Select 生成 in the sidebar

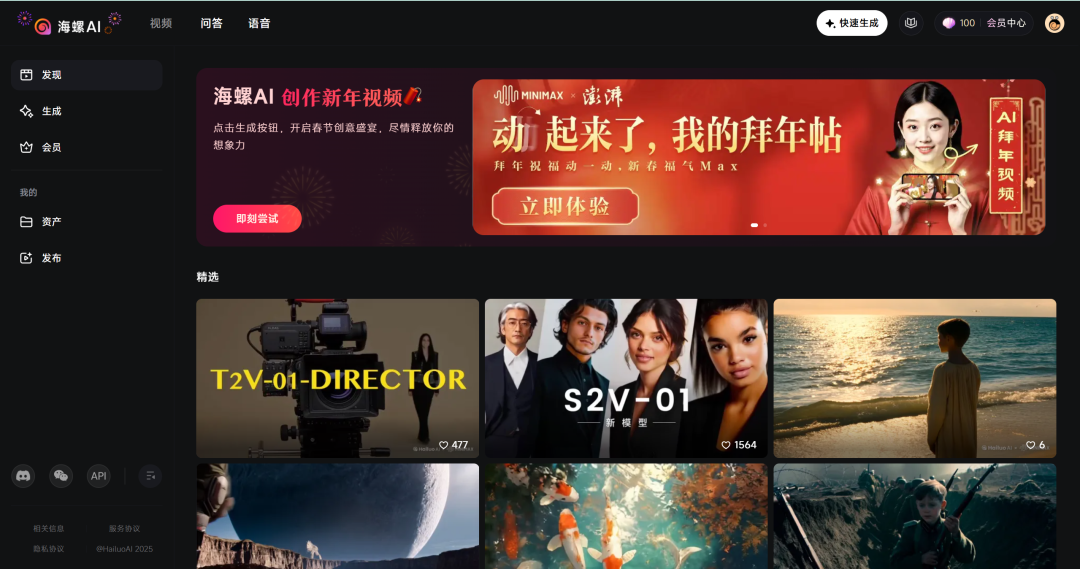click(51, 111)
